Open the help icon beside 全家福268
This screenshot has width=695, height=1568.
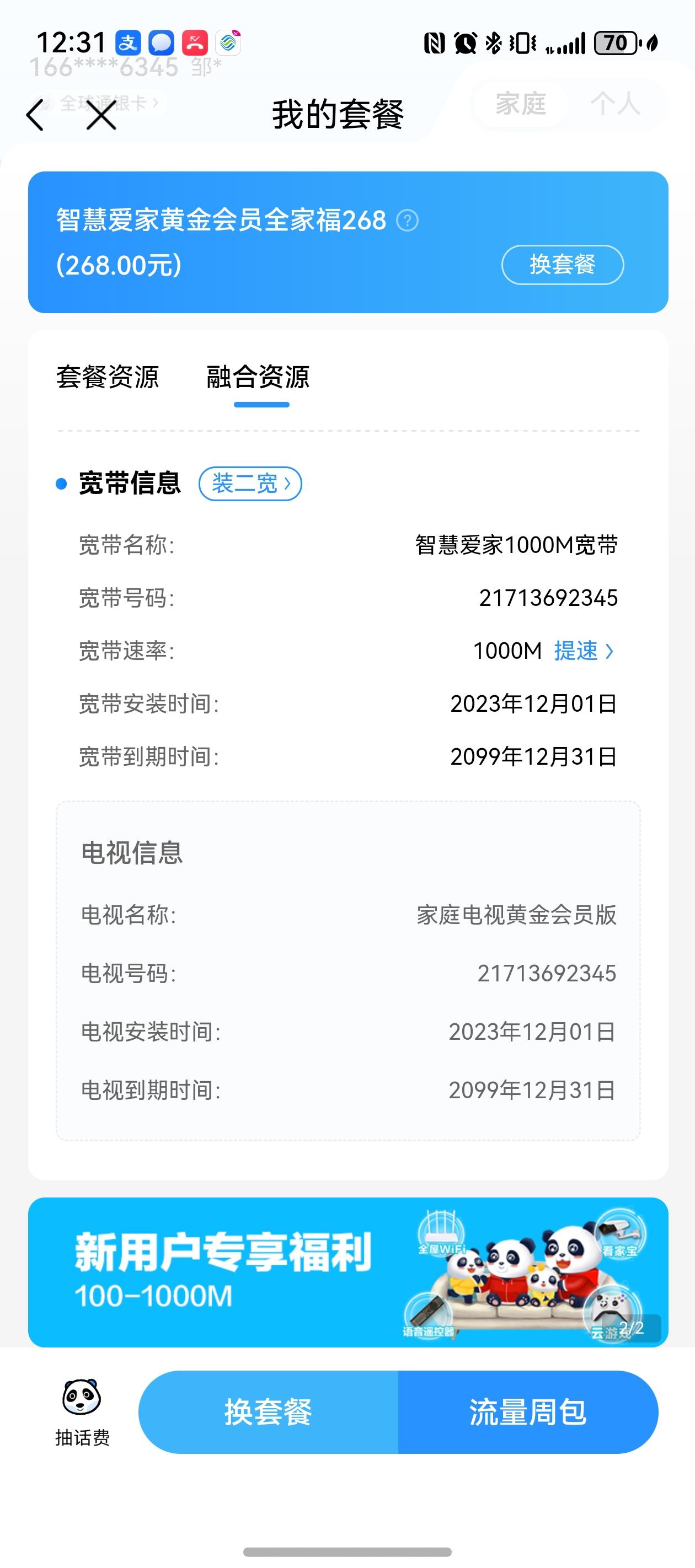(x=407, y=221)
